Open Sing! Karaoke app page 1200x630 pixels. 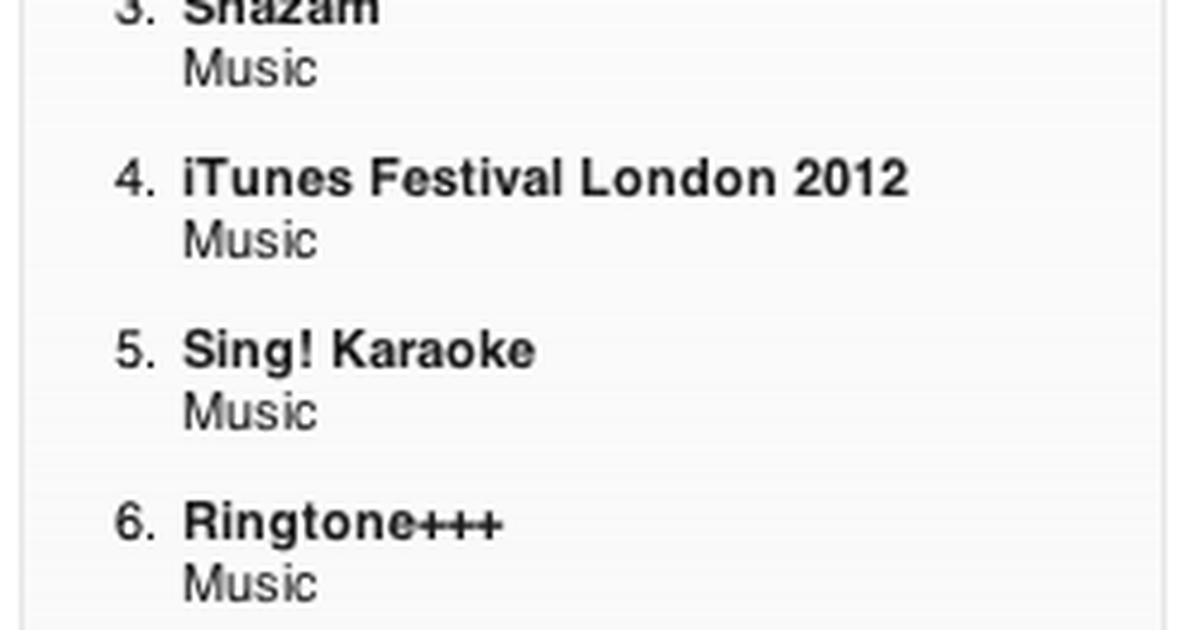point(358,351)
